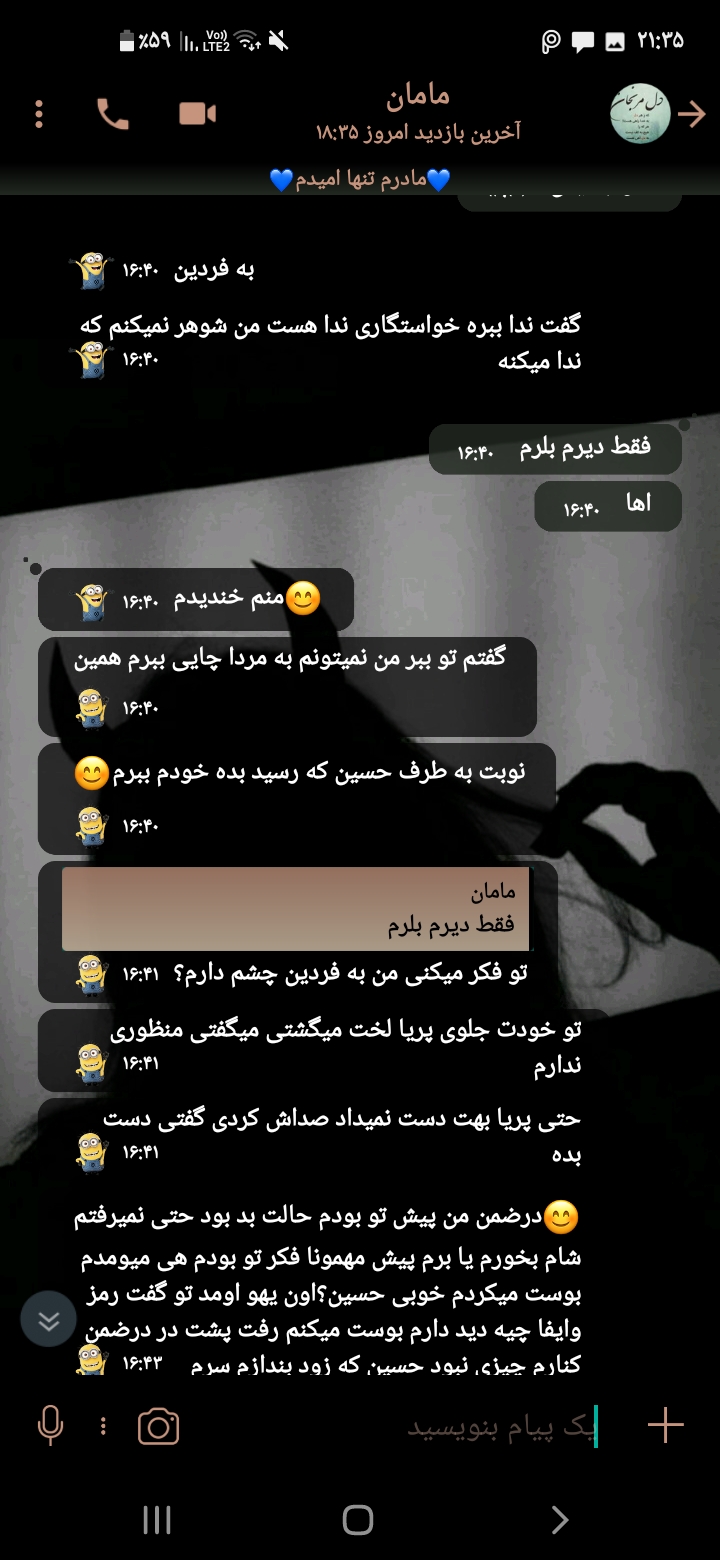The width and height of the screenshot is (720, 1560).
Task: Go to the home screen
Action: point(358,1520)
